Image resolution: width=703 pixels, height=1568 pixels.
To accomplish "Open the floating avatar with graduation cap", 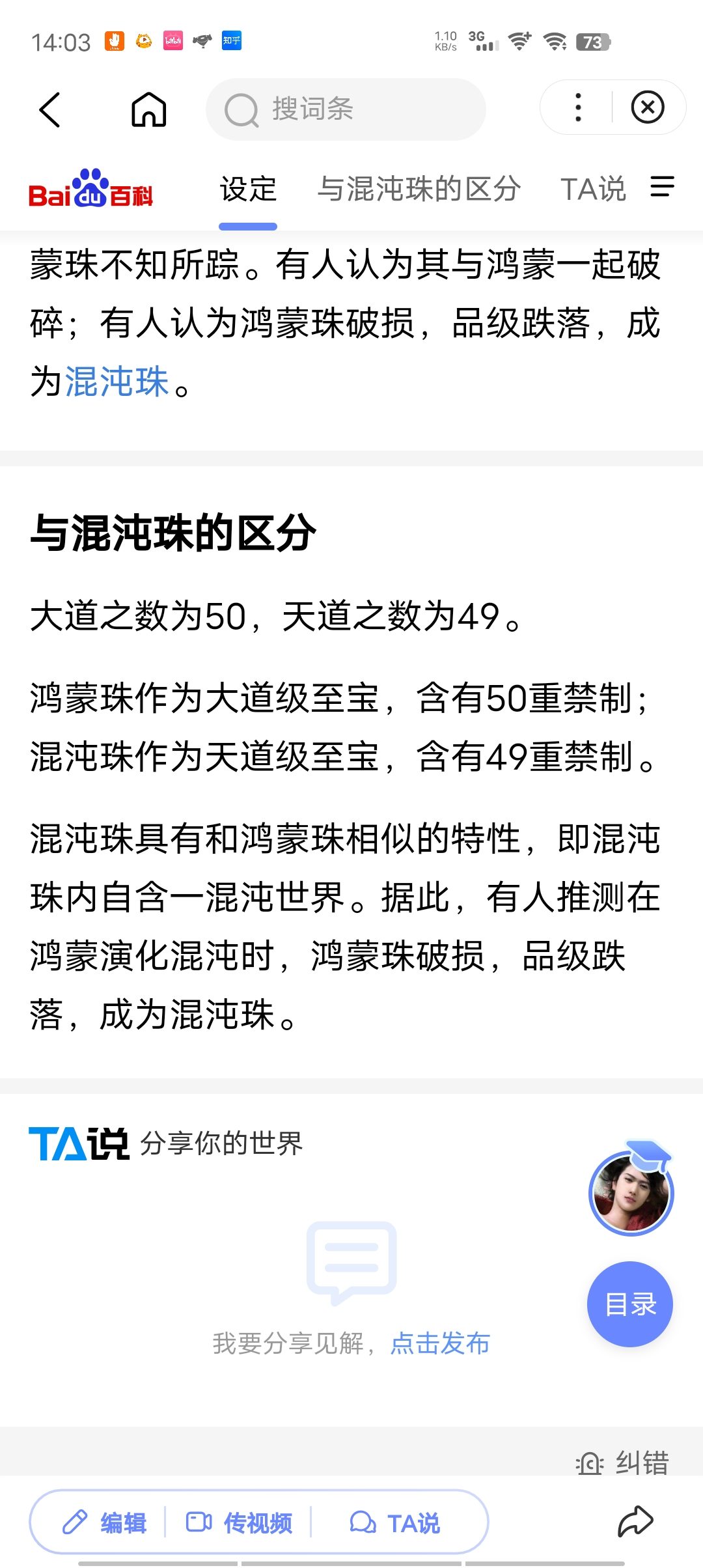I will 631,1190.
